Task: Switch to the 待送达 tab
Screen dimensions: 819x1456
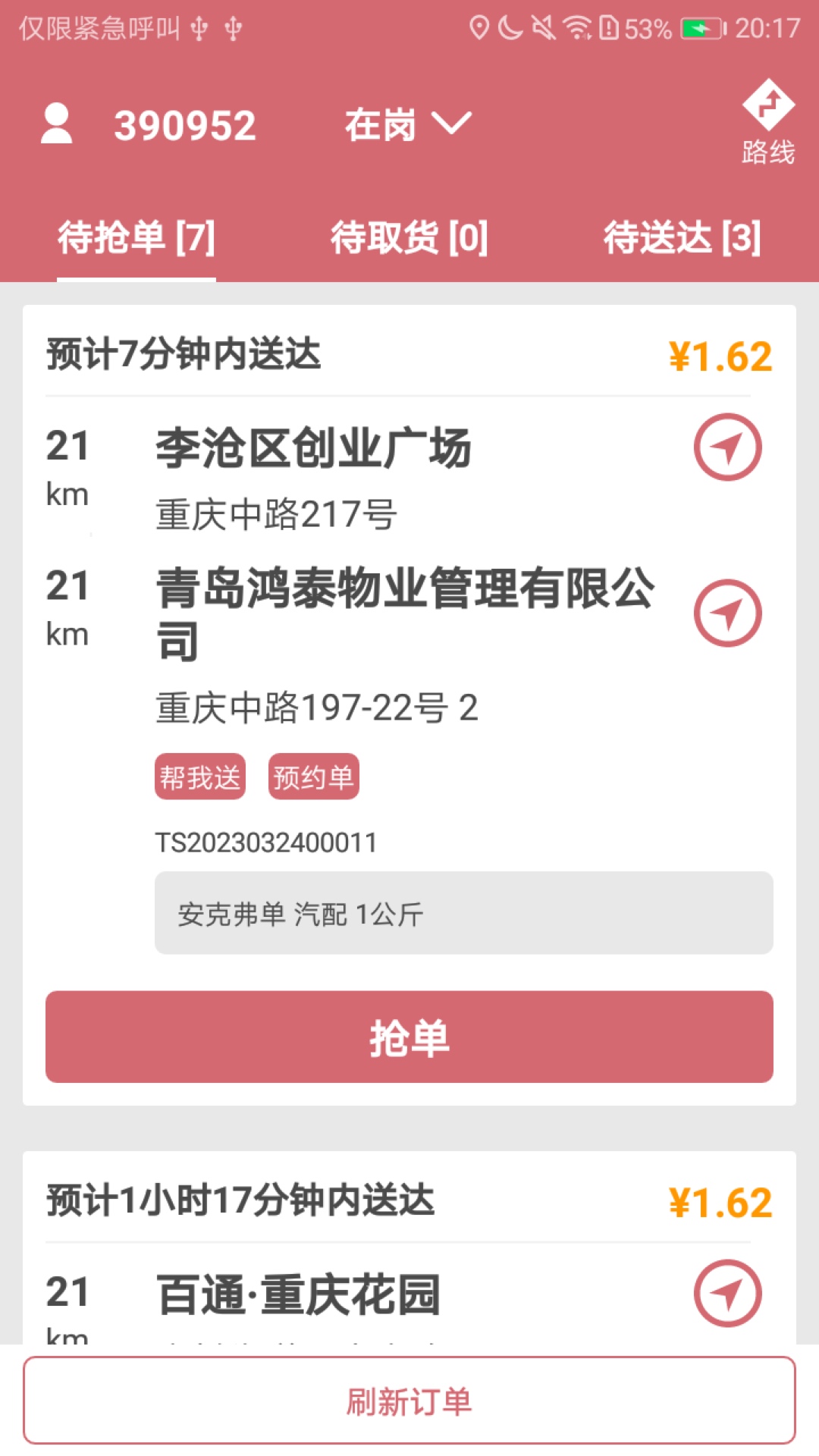Action: [682, 238]
